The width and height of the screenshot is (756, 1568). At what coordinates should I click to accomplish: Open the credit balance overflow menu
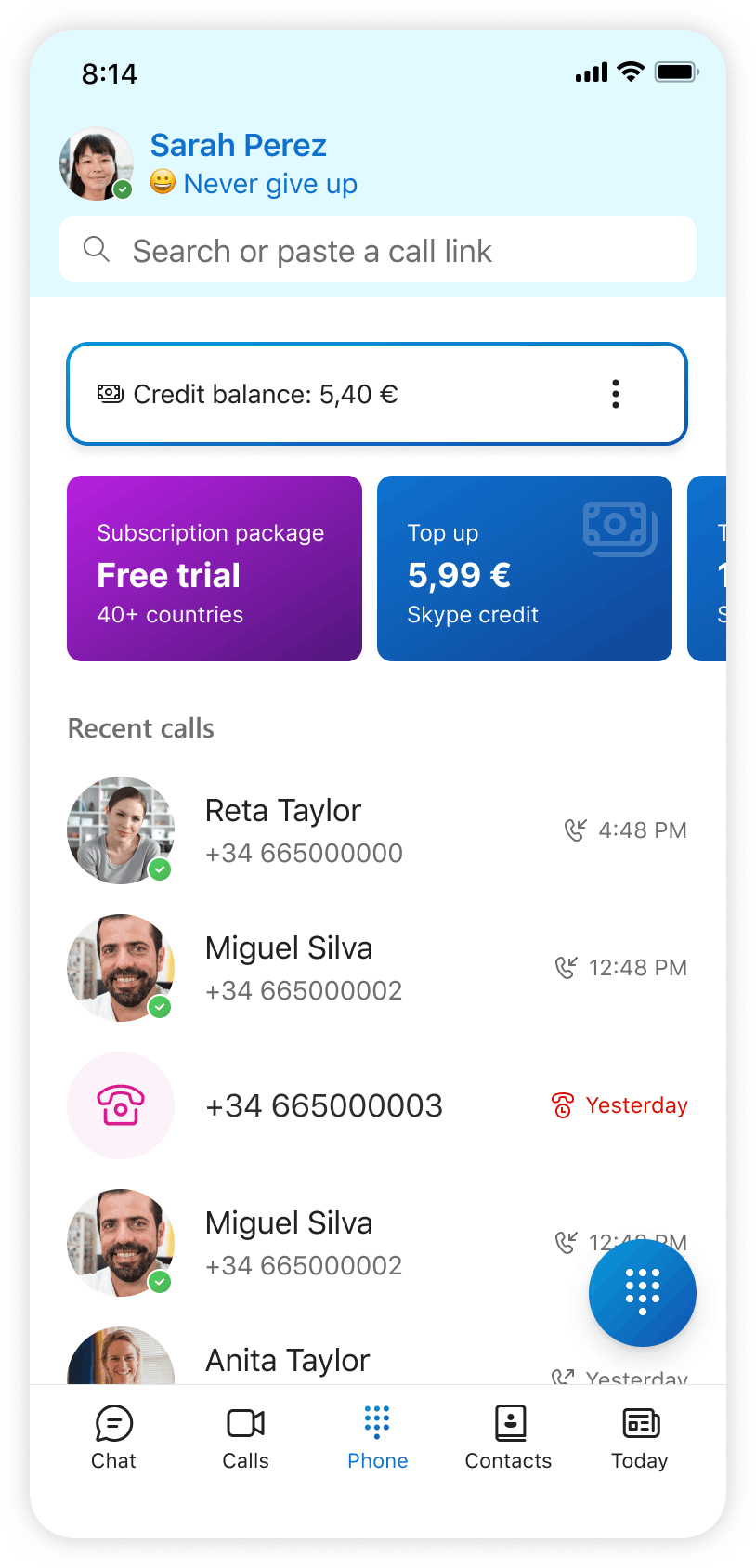pos(616,394)
